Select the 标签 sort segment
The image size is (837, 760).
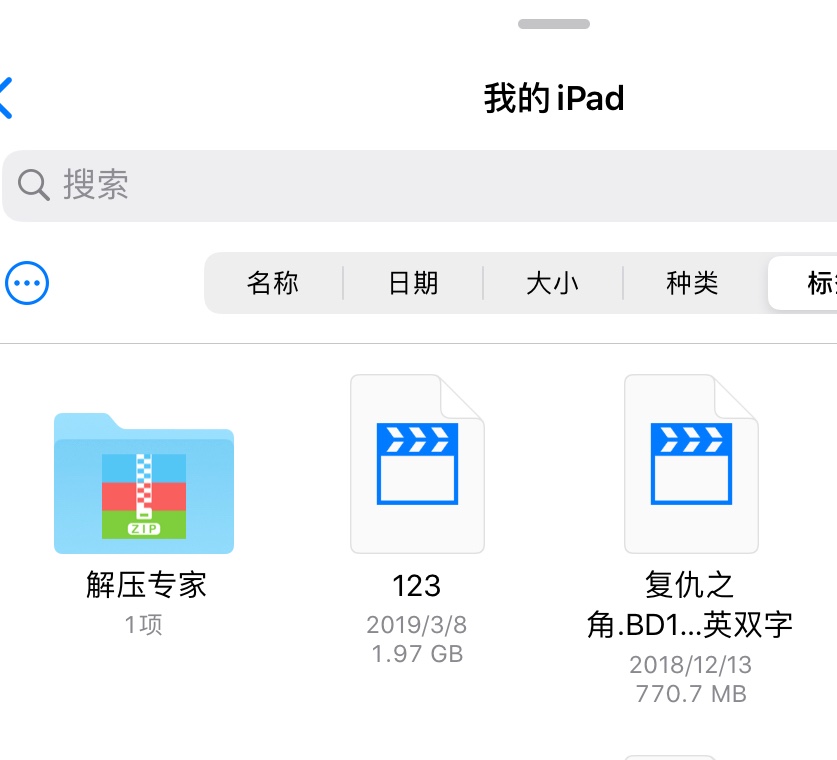810,284
